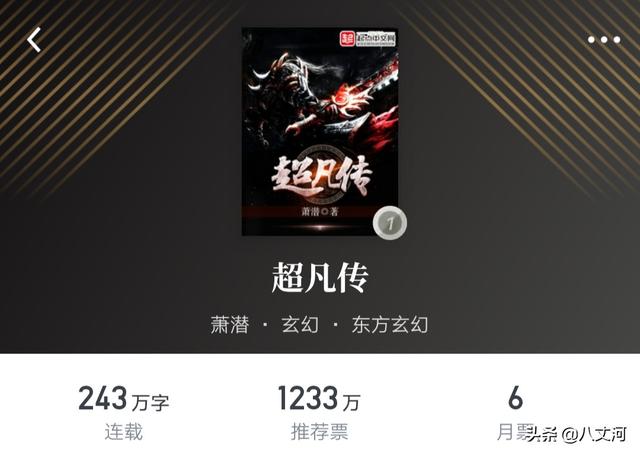Viewport: 640px width, 456px height.
Task: Open the three-dot overflow menu
Action: point(603,40)
